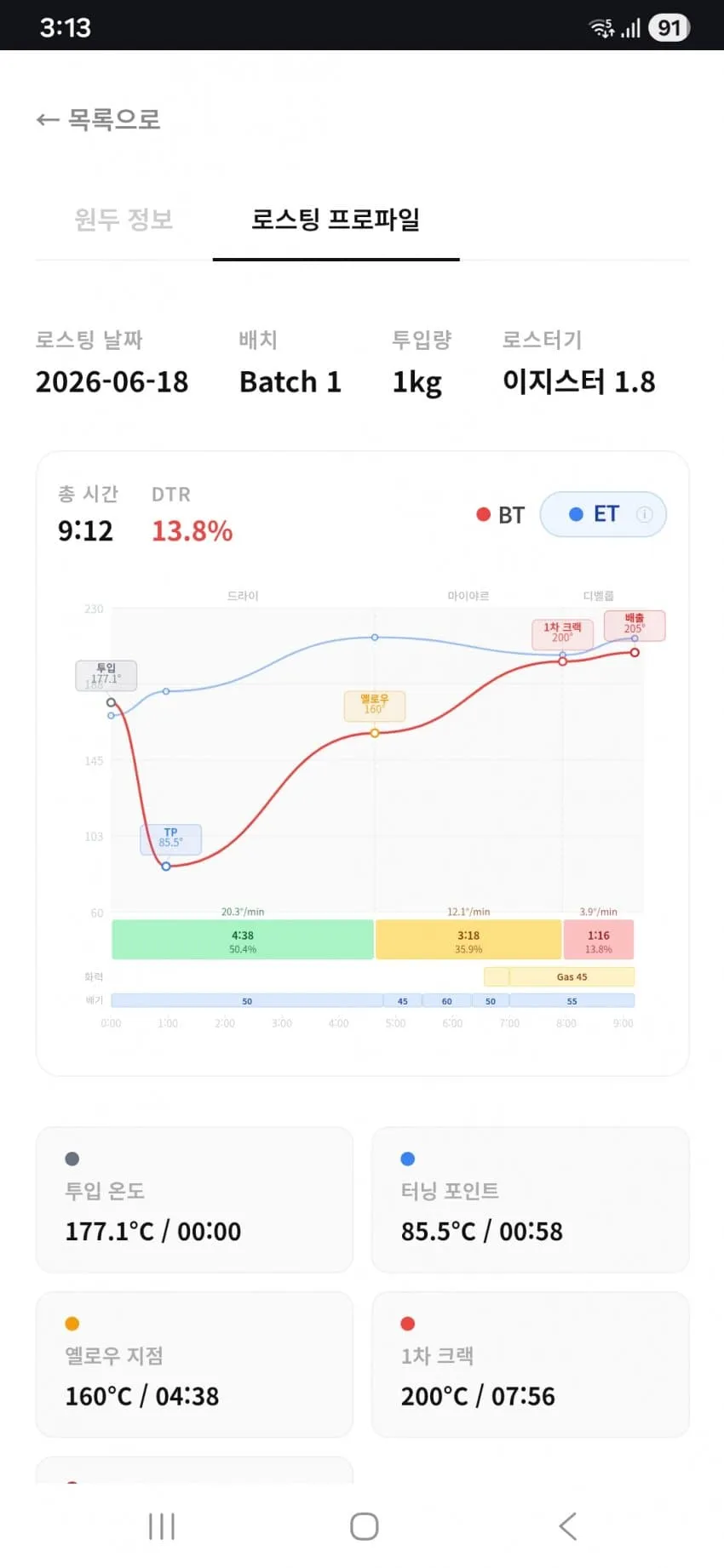The width and height of the screenshot is (724, 1568).
Task: Open the info icon in ET chip
Action: [644, 514]
